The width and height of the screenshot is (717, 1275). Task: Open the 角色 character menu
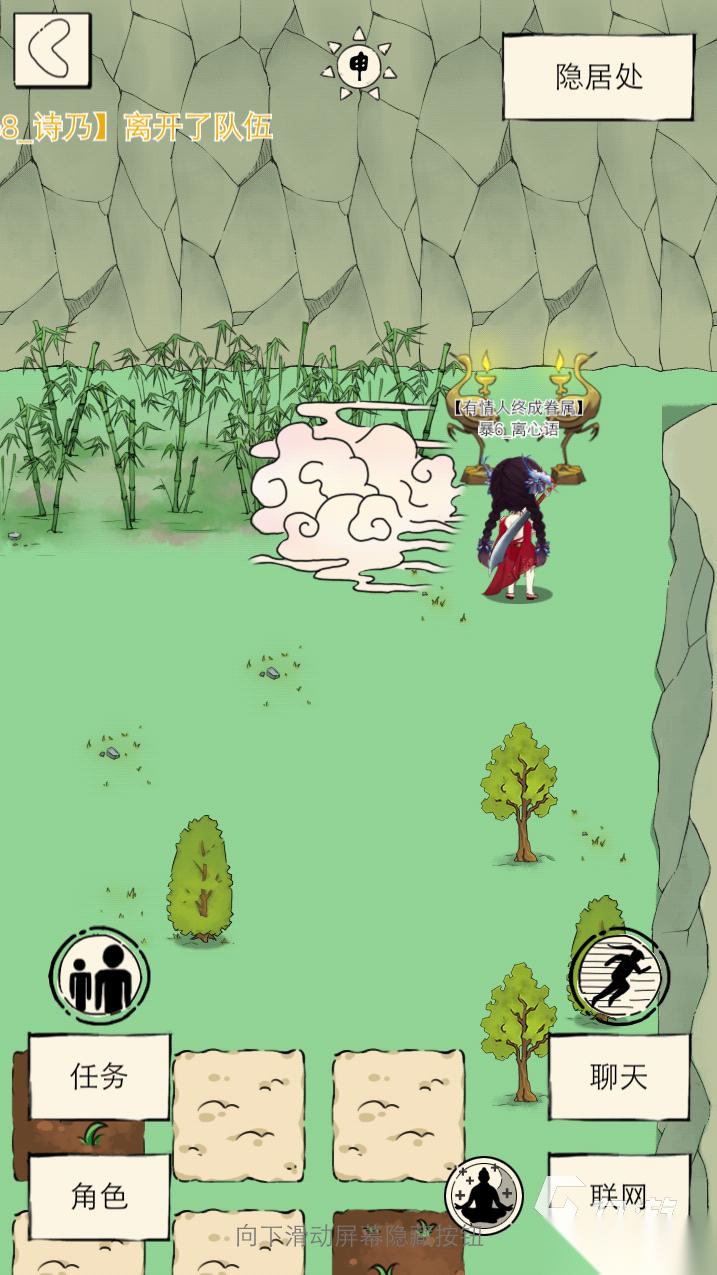[x=99, y=1196]
